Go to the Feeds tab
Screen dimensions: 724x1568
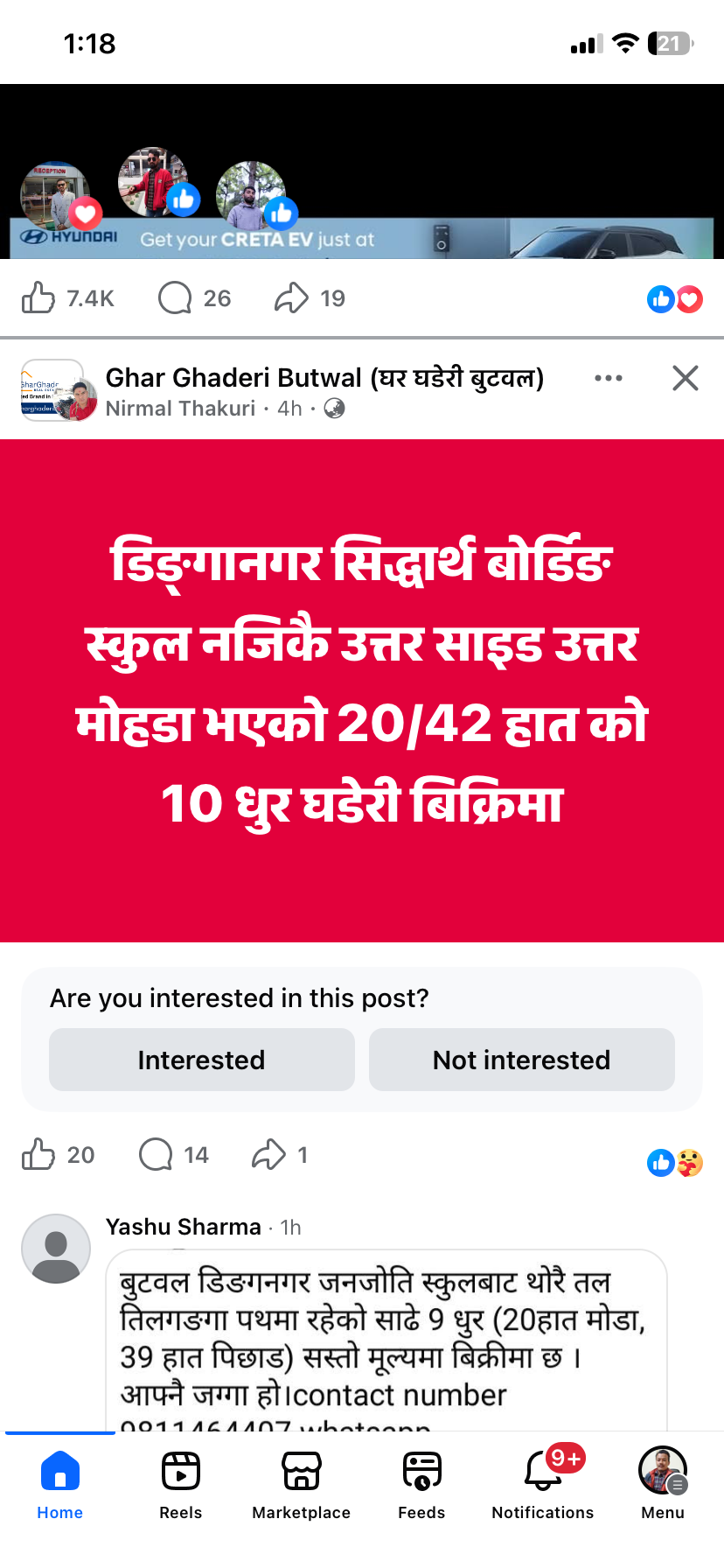click(421, 1484)
